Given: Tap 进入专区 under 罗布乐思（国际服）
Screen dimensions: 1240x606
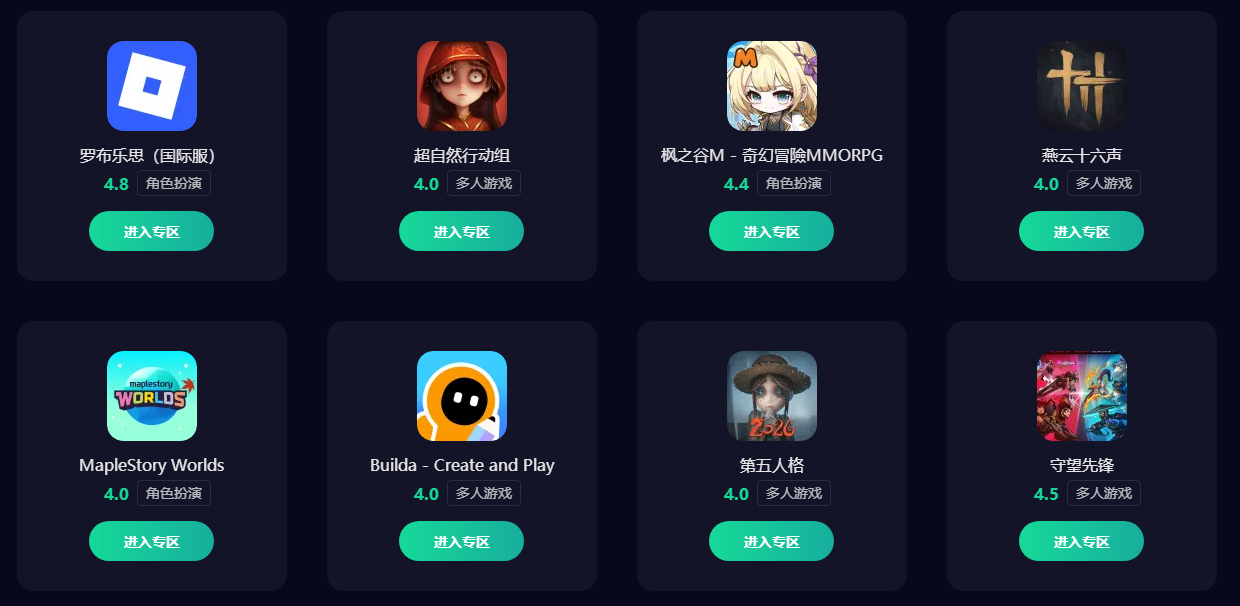Looking at the screenshot, I should pyautogui.click(x=151, y=231).
